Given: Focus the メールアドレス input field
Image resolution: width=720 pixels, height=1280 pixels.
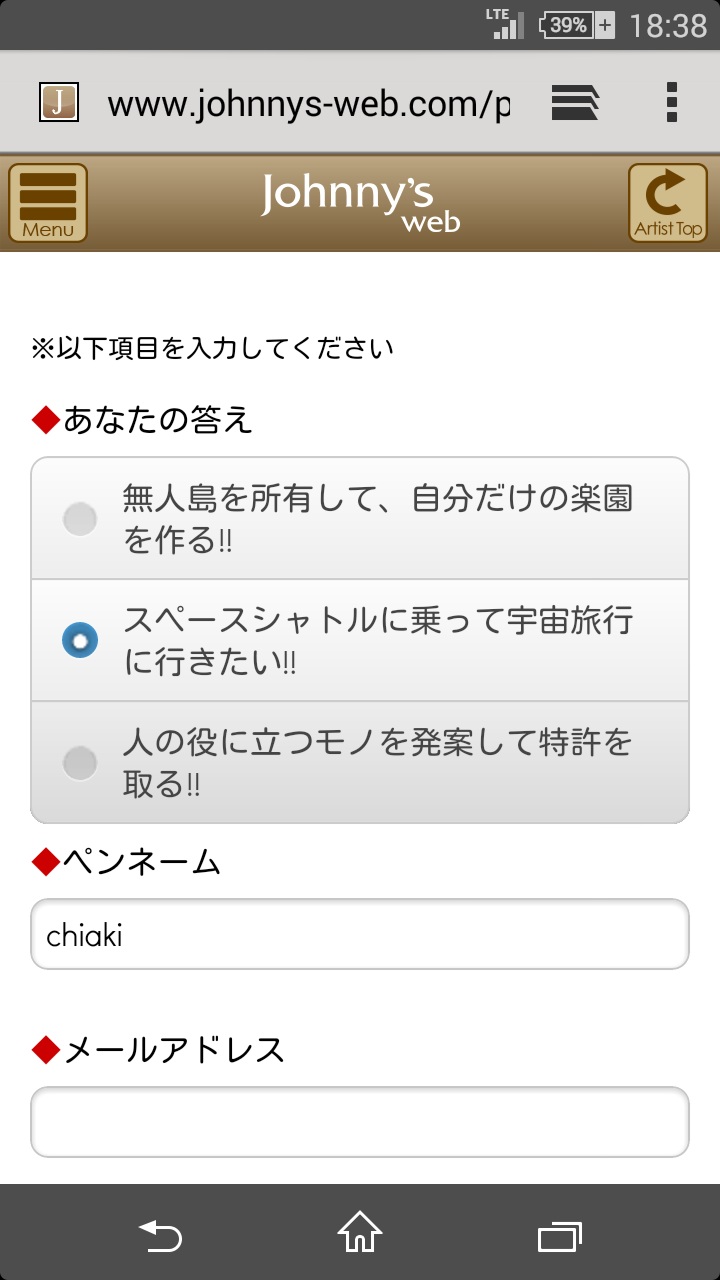Looking at the screenshot, I should pyautogui.click(x=360, y=1122).
